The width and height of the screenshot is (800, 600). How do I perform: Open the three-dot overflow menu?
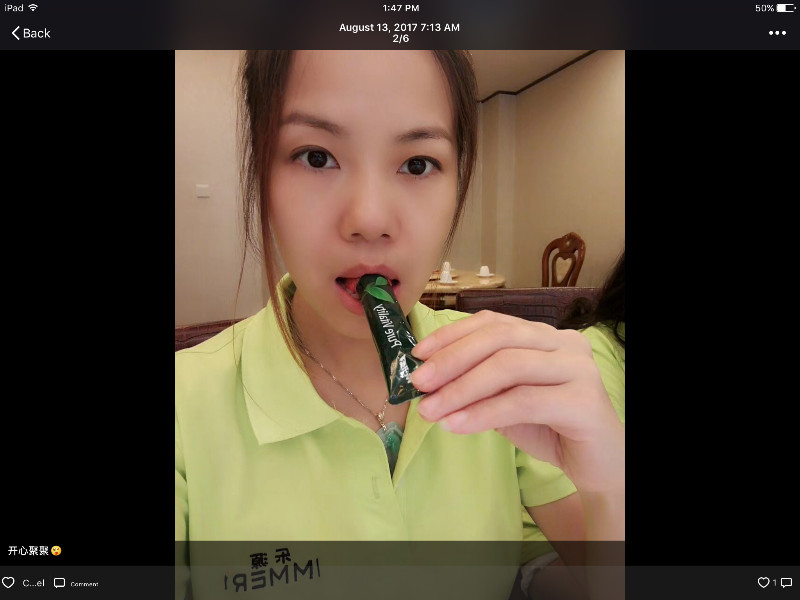[x=777, y=33]
